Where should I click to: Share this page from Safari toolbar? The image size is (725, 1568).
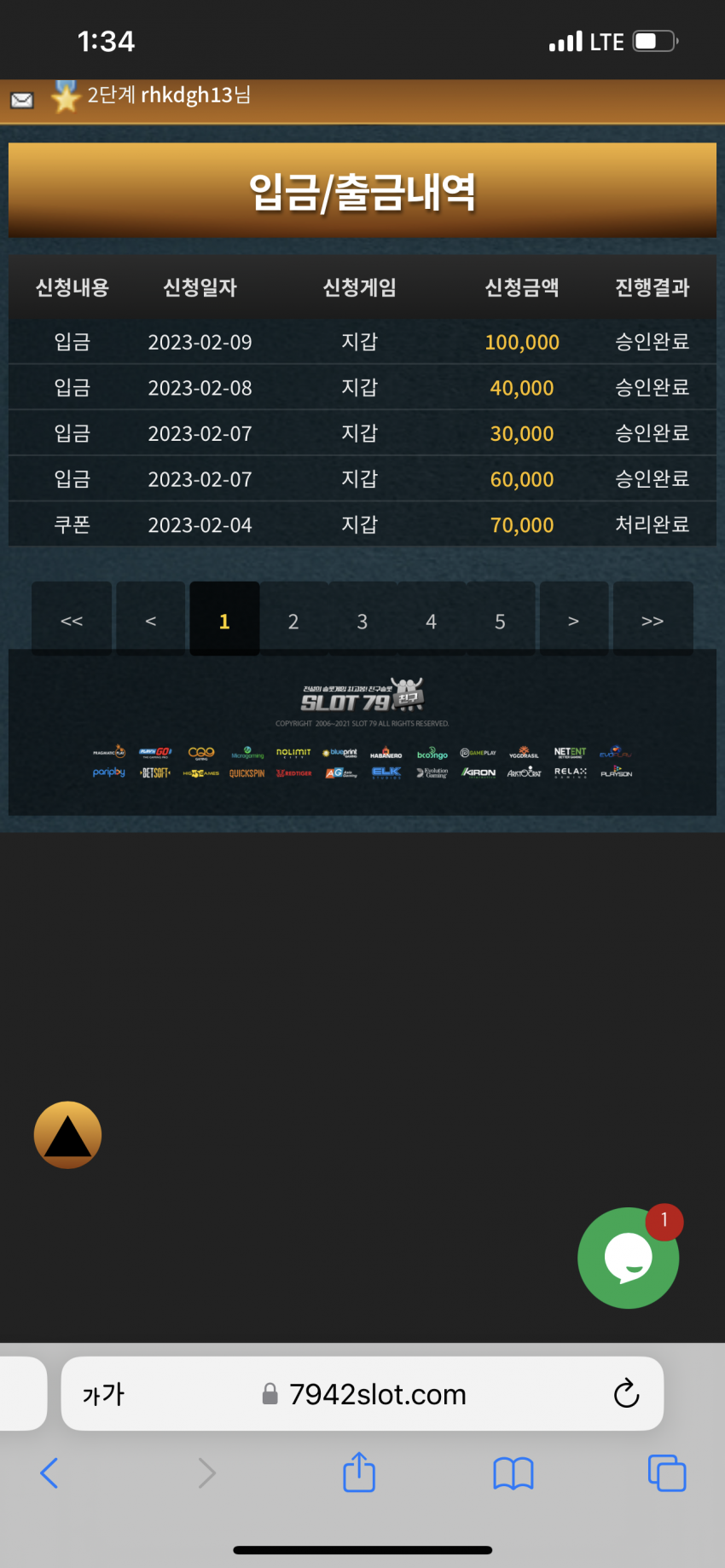point(359,1473)
